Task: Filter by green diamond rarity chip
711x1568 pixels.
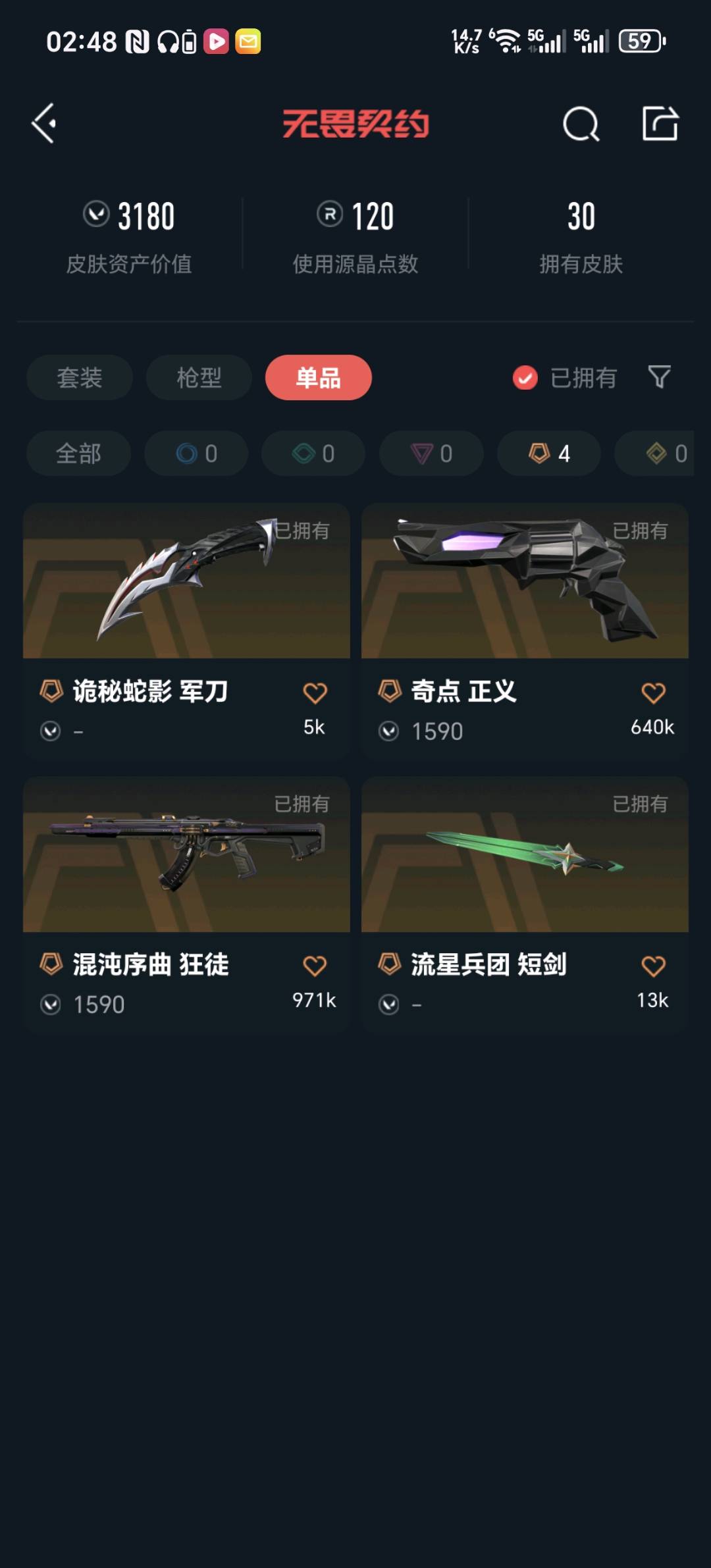Action: [x=313, y=454]
